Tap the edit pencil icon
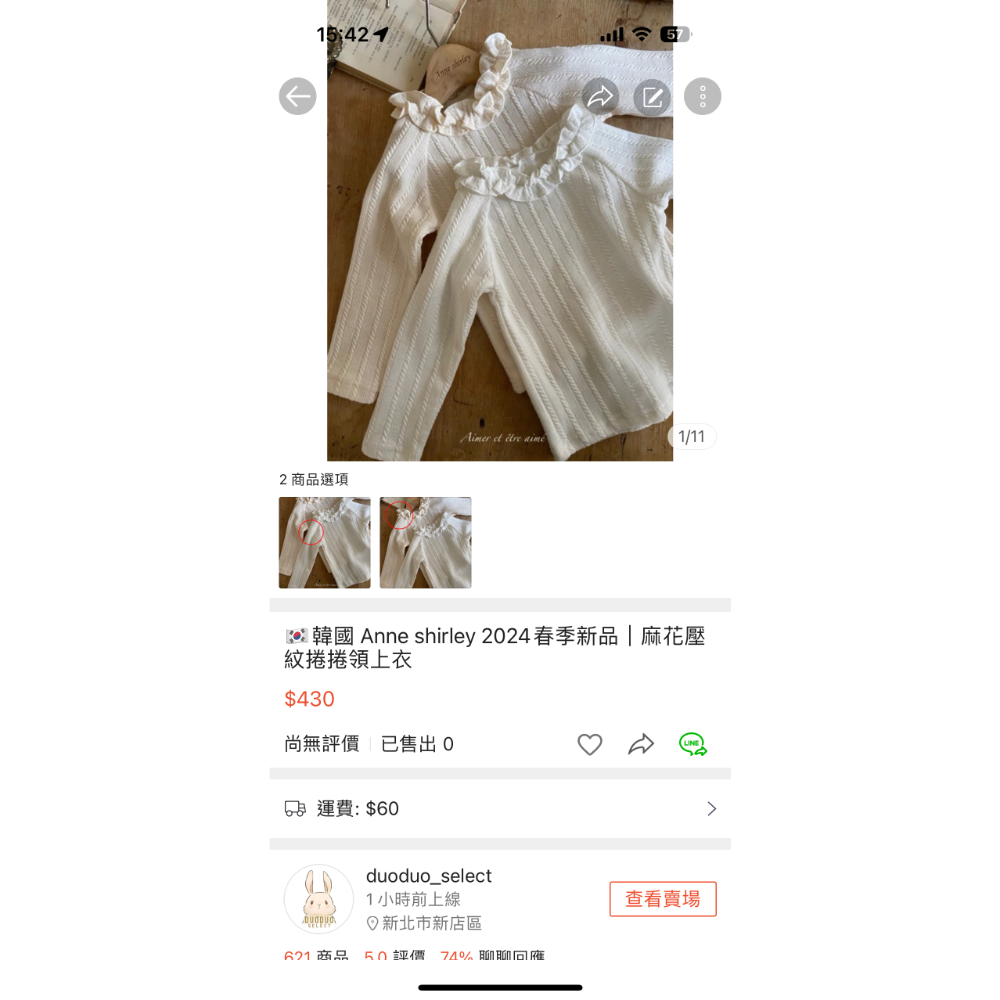 click(652, 97)
